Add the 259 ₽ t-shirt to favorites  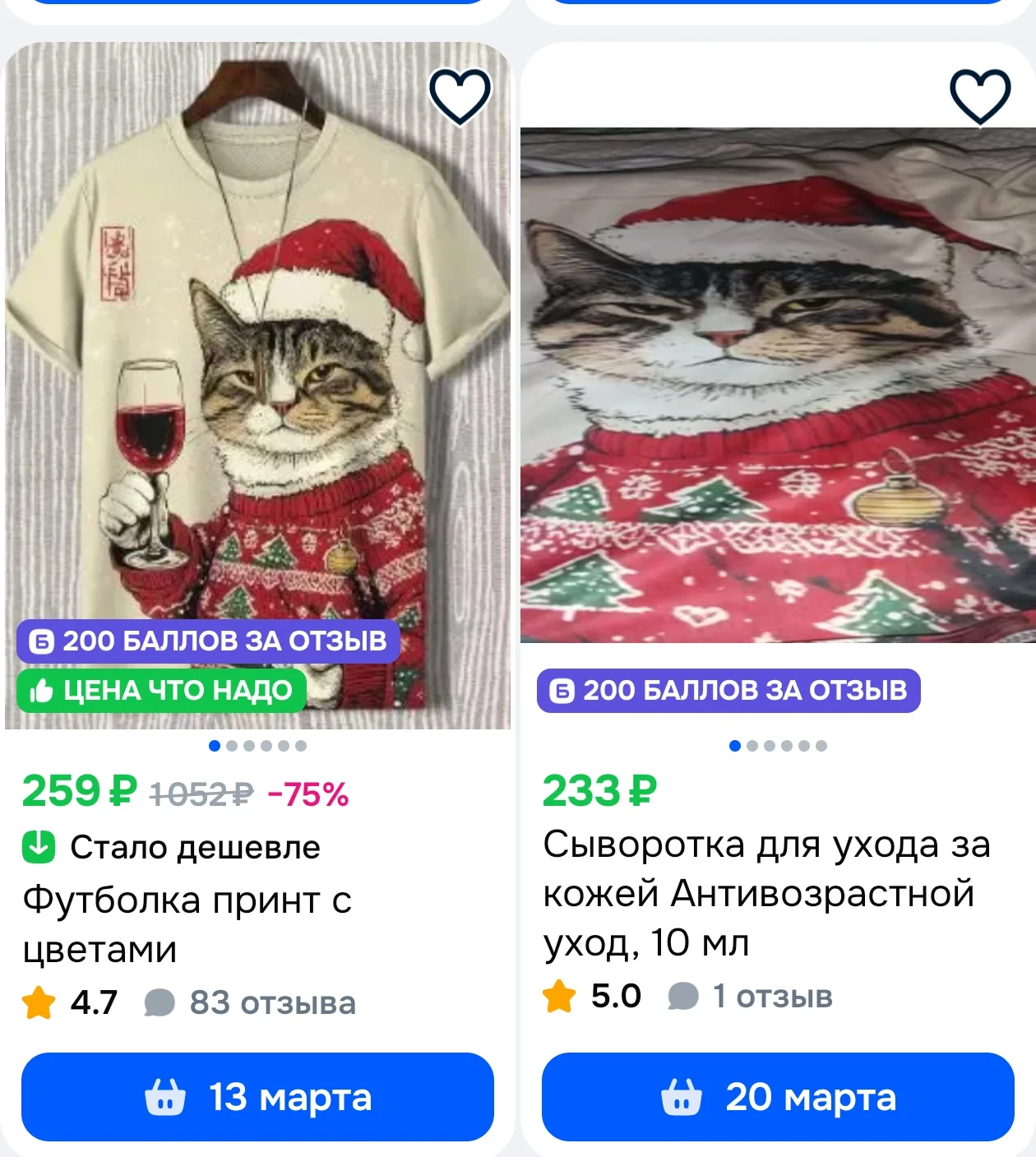pyautogui.click(x=460, y=96)
